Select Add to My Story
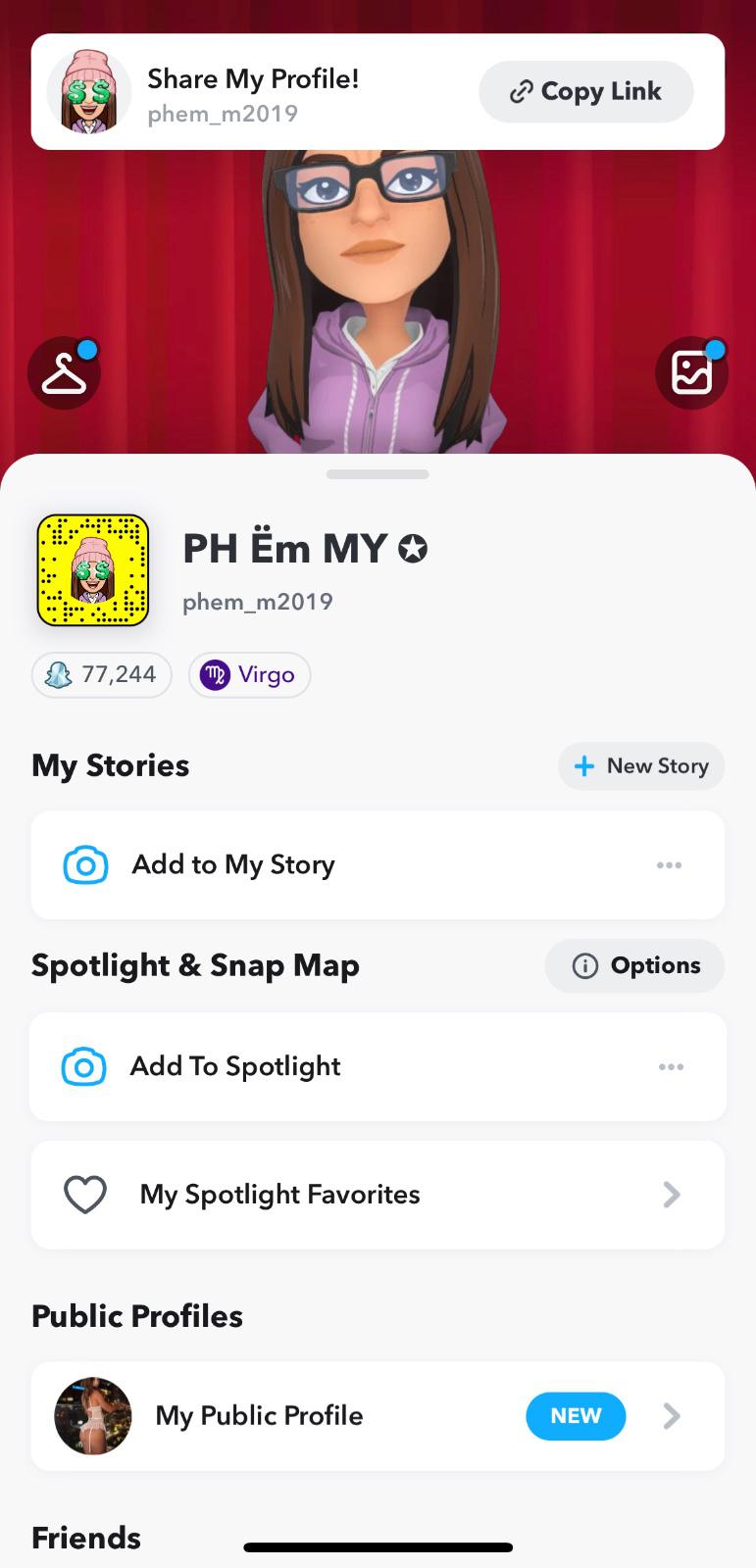The width and height of the screenshot is (756, 1568). click(x=233, y=865)
